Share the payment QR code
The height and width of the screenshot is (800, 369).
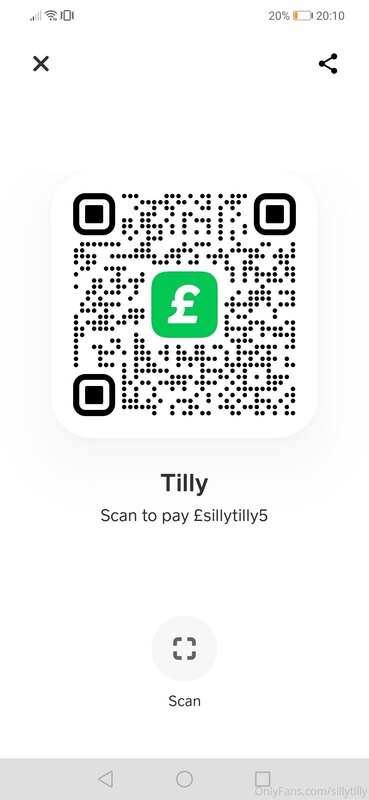click(x=328, y=64)
